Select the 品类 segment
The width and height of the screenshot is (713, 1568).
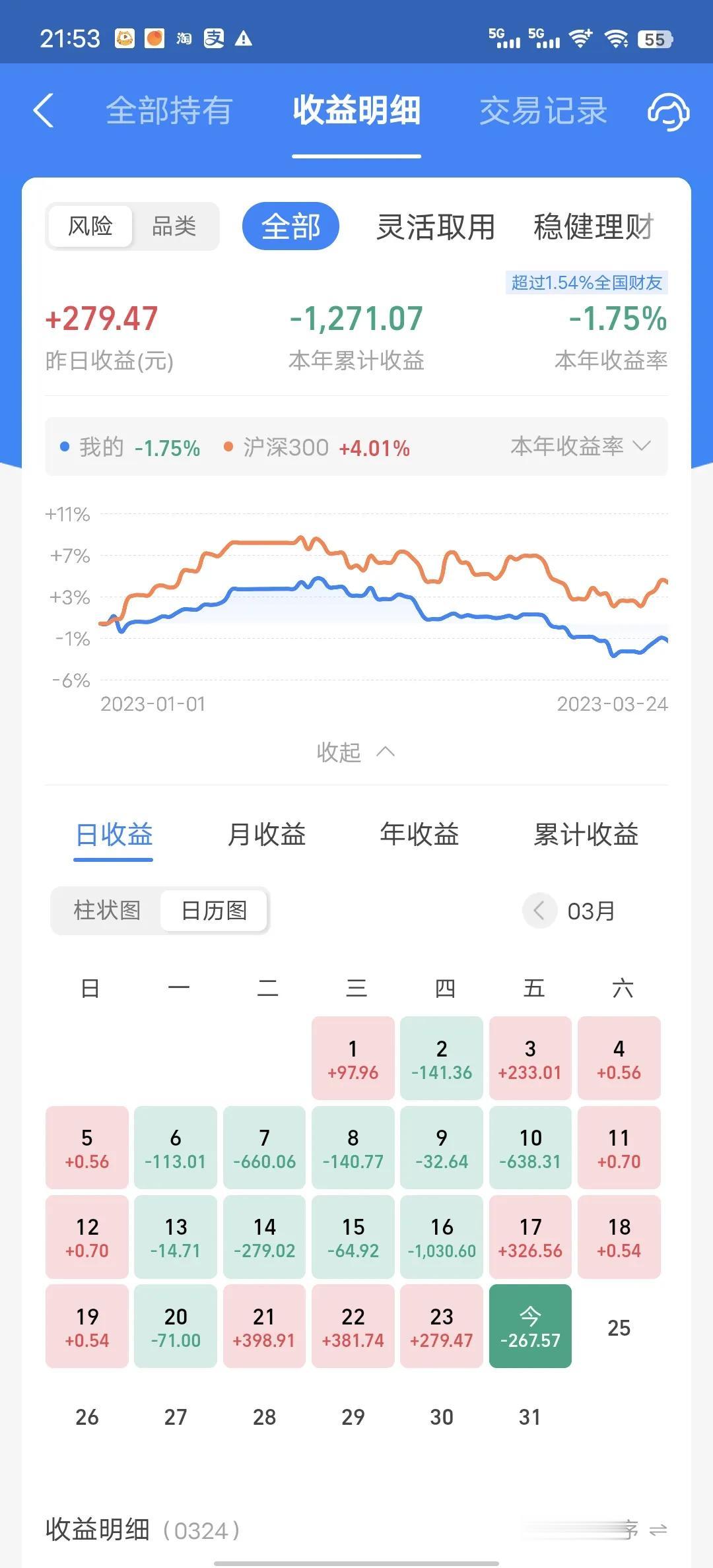[x=174, y=226]
